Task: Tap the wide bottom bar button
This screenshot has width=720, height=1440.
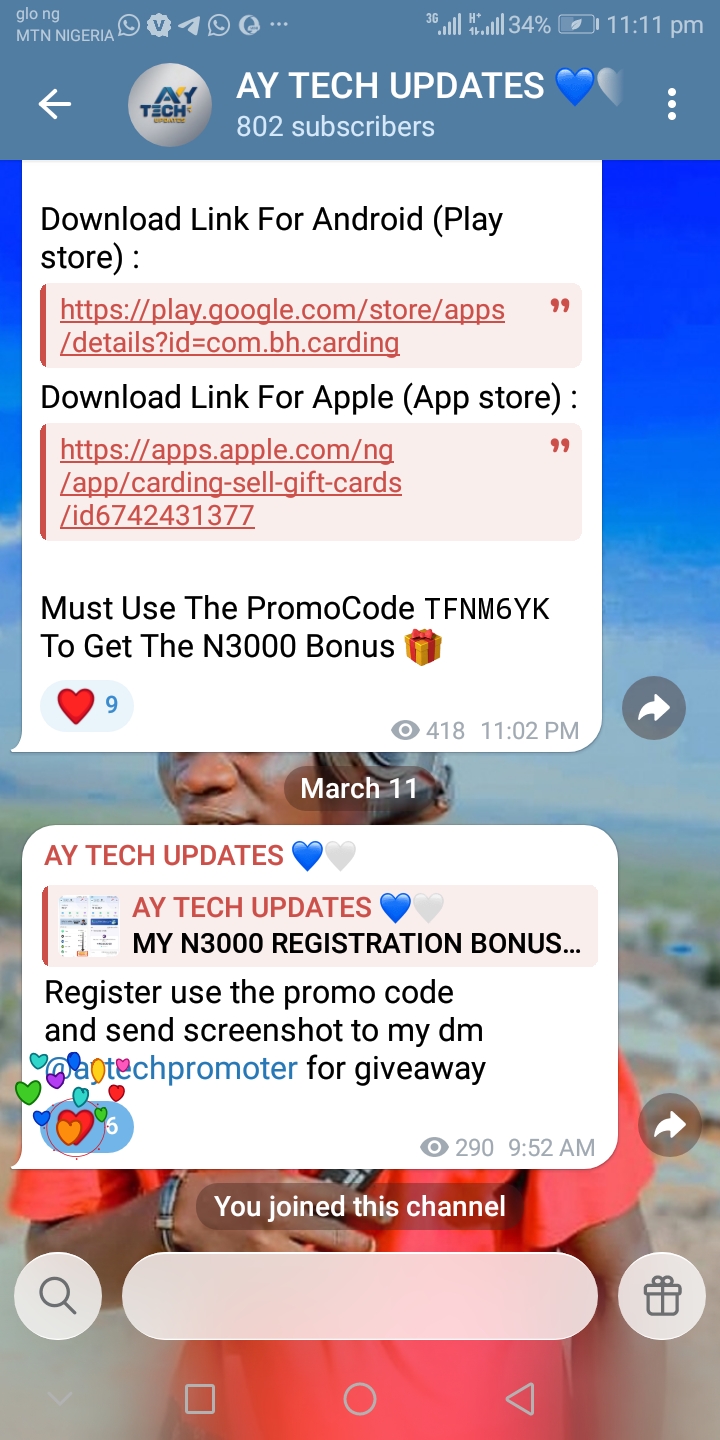Action: pyautogui.click(x=360, y=1296)
